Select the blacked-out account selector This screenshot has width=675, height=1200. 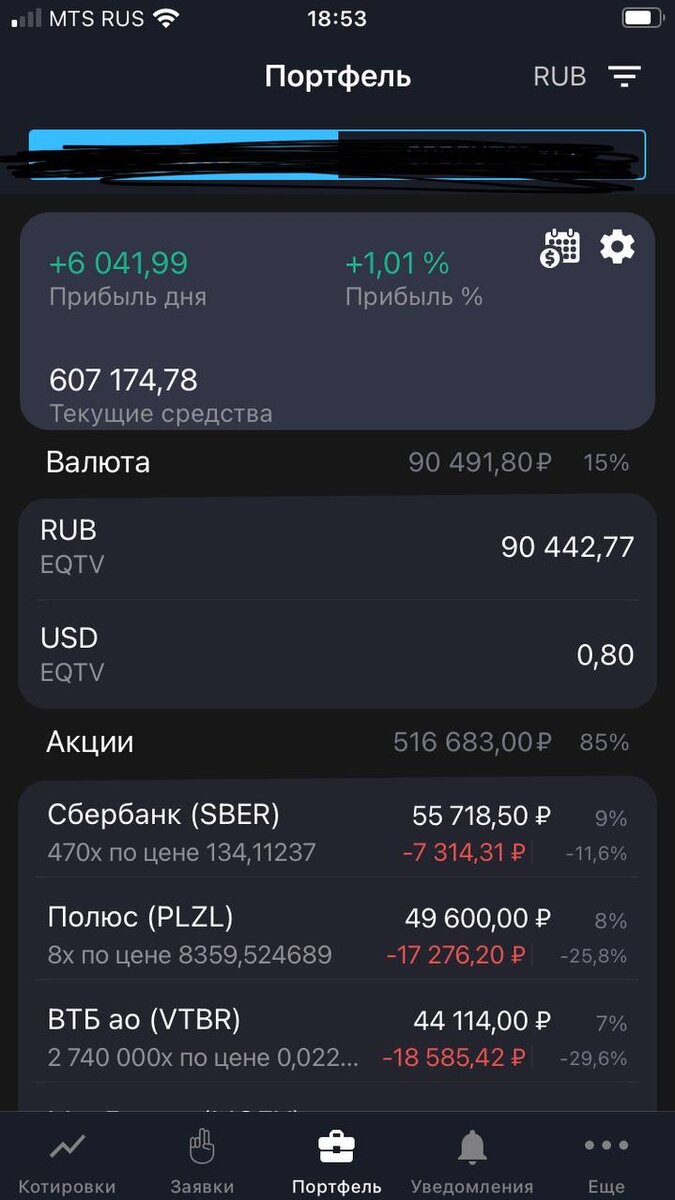point(337,155)
